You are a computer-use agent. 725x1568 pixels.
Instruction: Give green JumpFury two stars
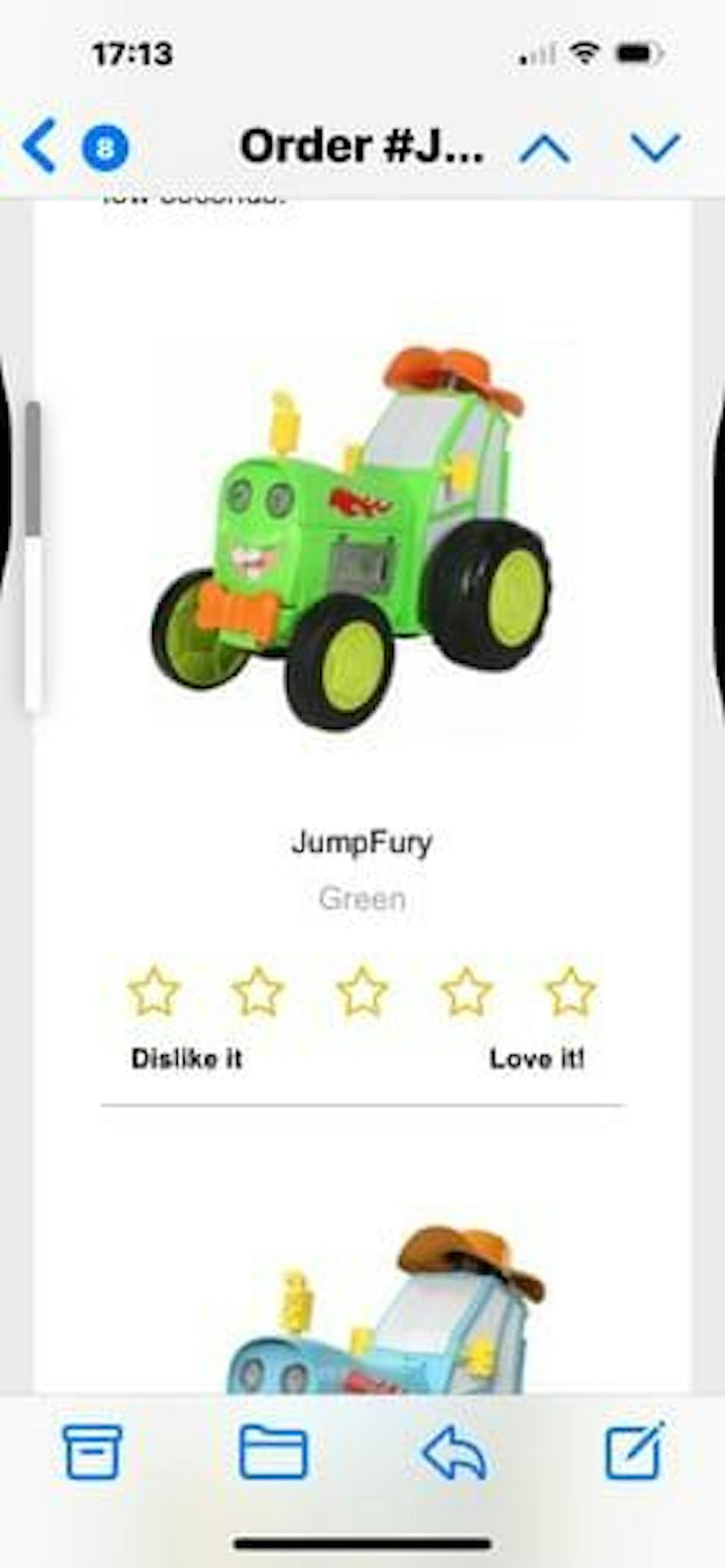(258, 992)
